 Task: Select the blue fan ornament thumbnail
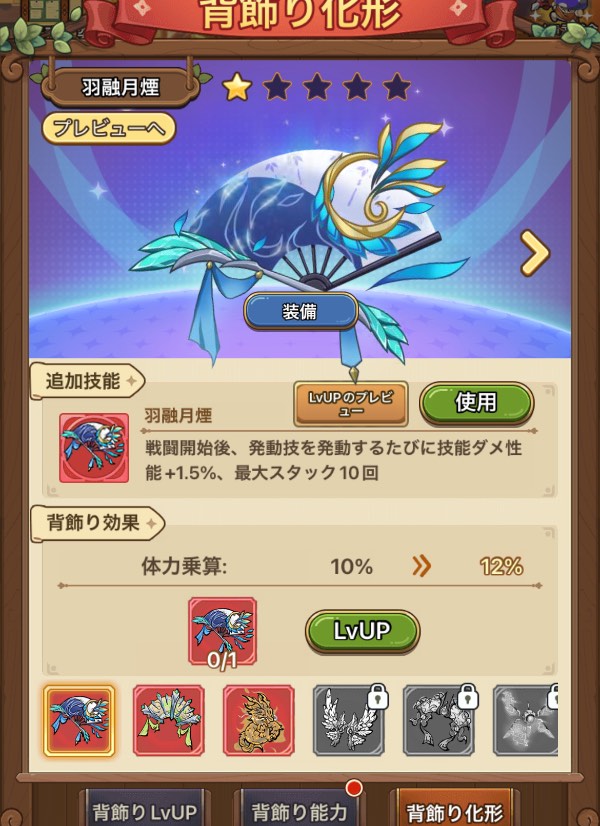click(x=79, y=720)
